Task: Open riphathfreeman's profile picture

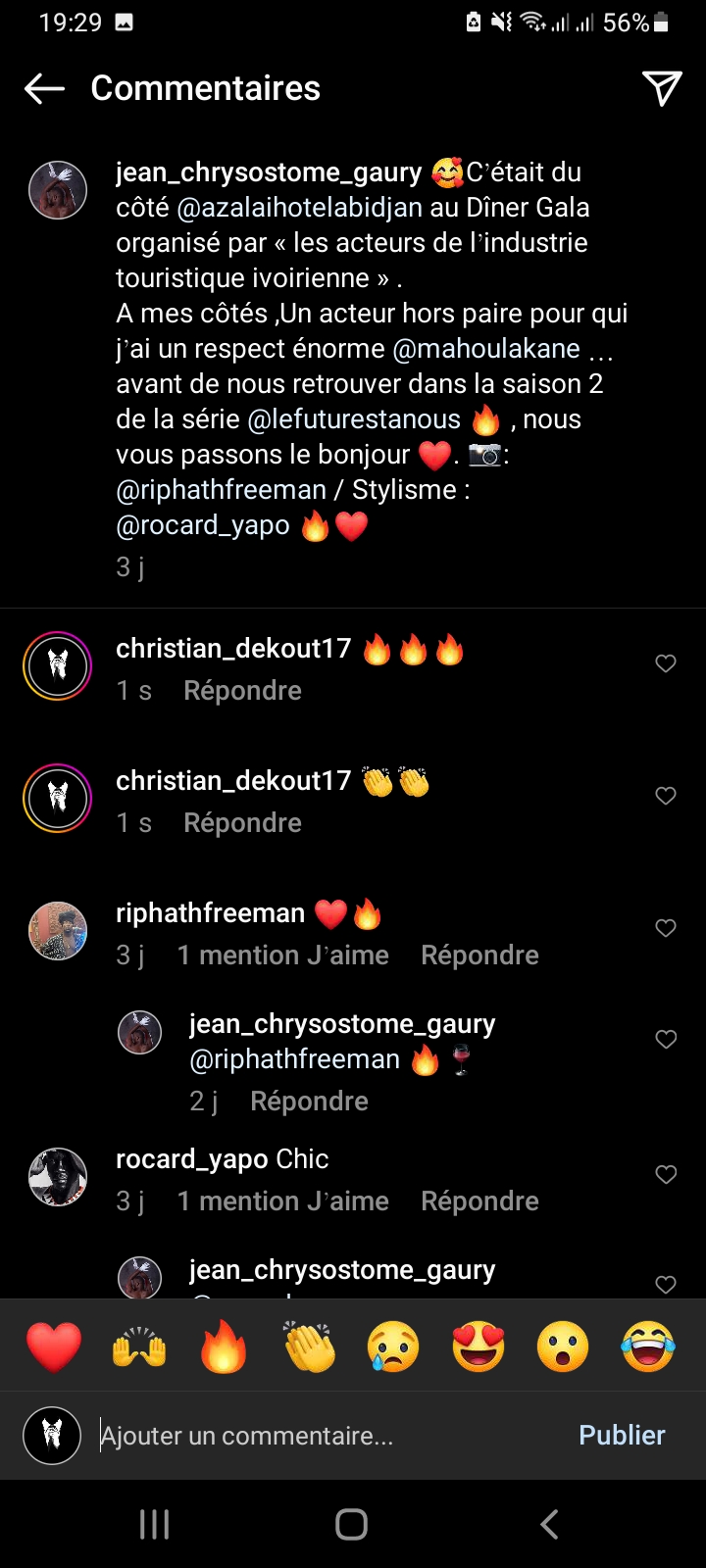Action: click(x=58, y=930)
